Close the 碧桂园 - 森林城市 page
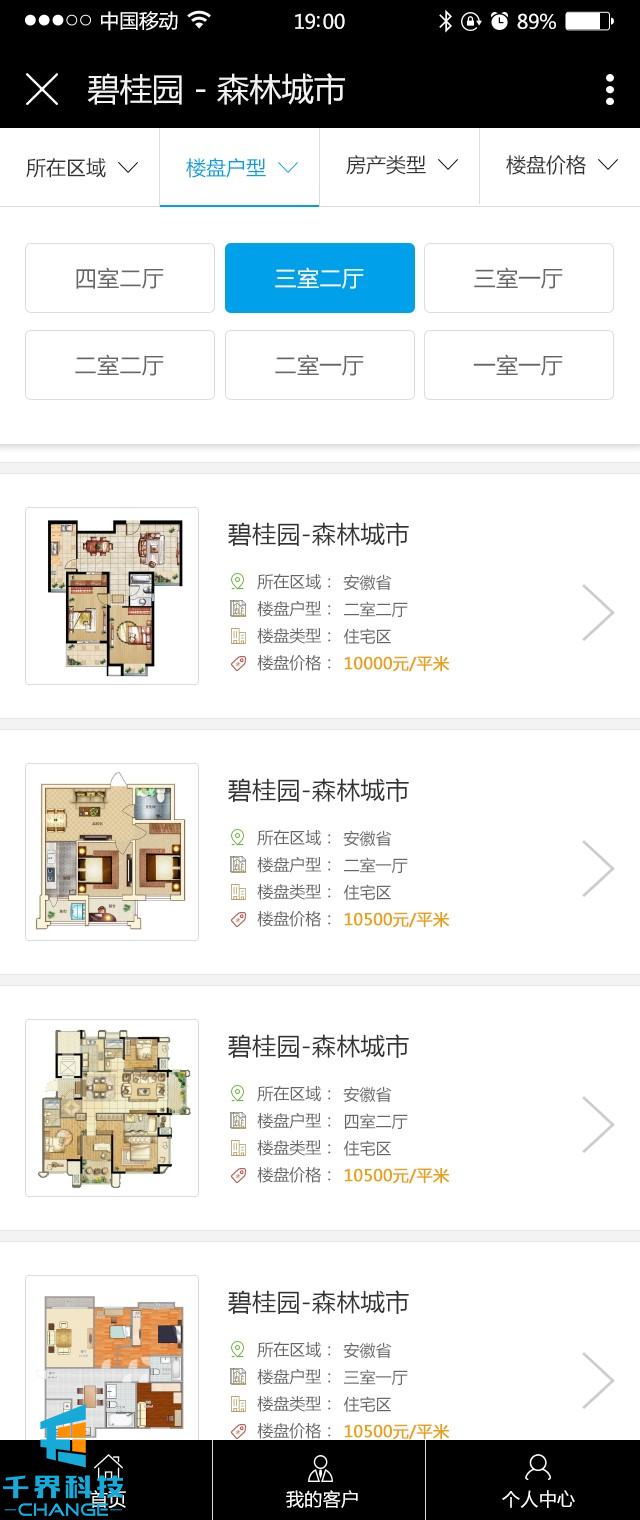This screenshot has height=1520, width=640. (x=42, y=89)
